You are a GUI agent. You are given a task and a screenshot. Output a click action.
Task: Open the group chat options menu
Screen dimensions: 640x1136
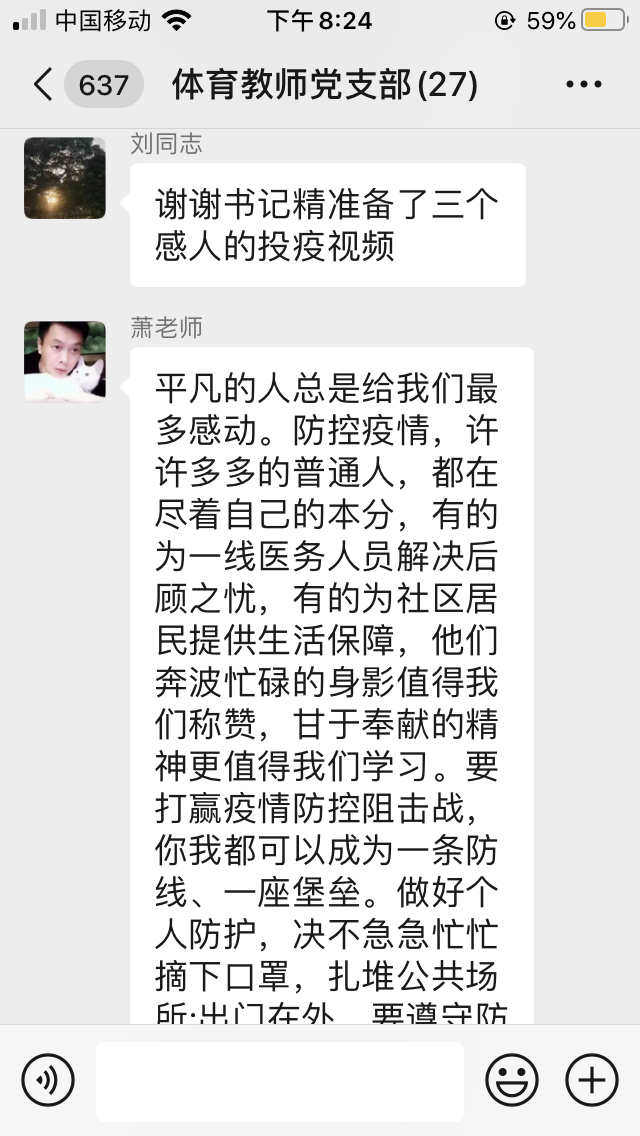(x=583, y=84)
